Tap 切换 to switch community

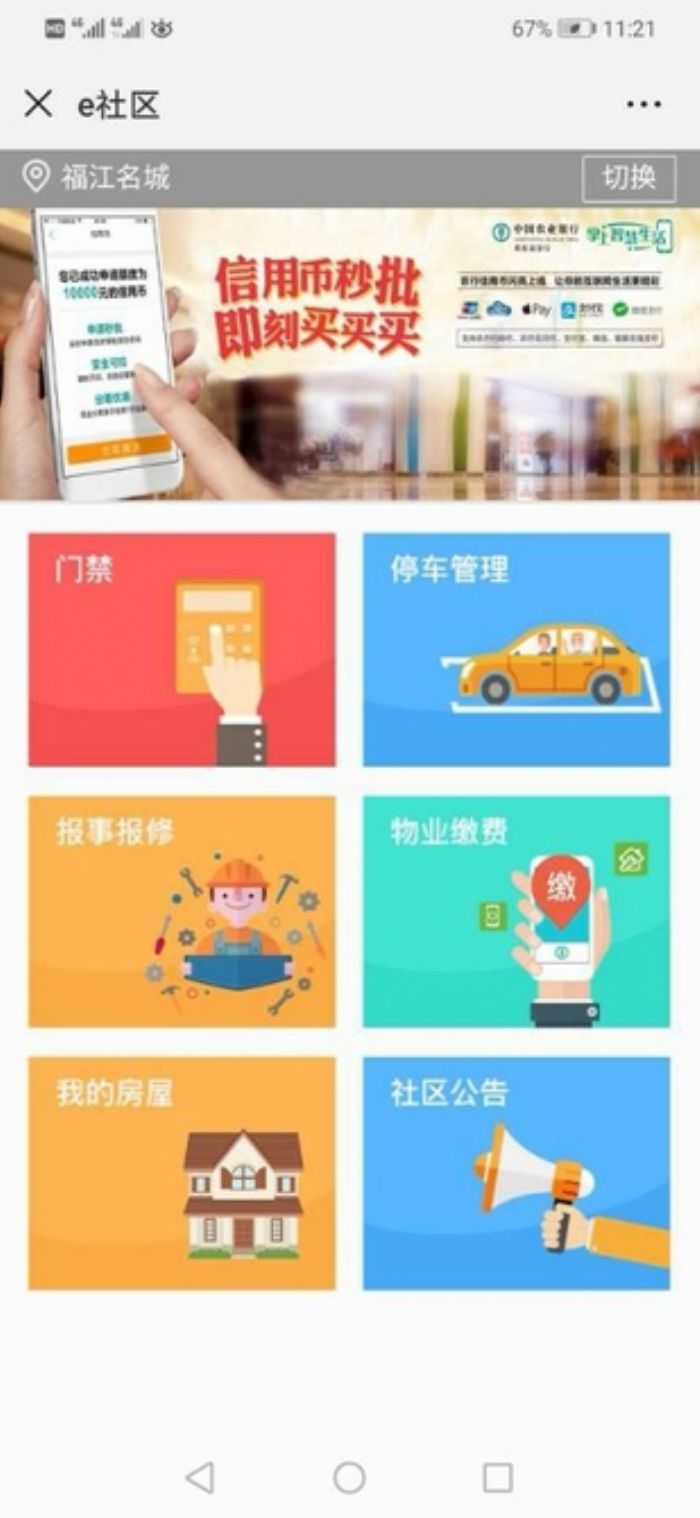pyautogui.click(x=629, y=178)
